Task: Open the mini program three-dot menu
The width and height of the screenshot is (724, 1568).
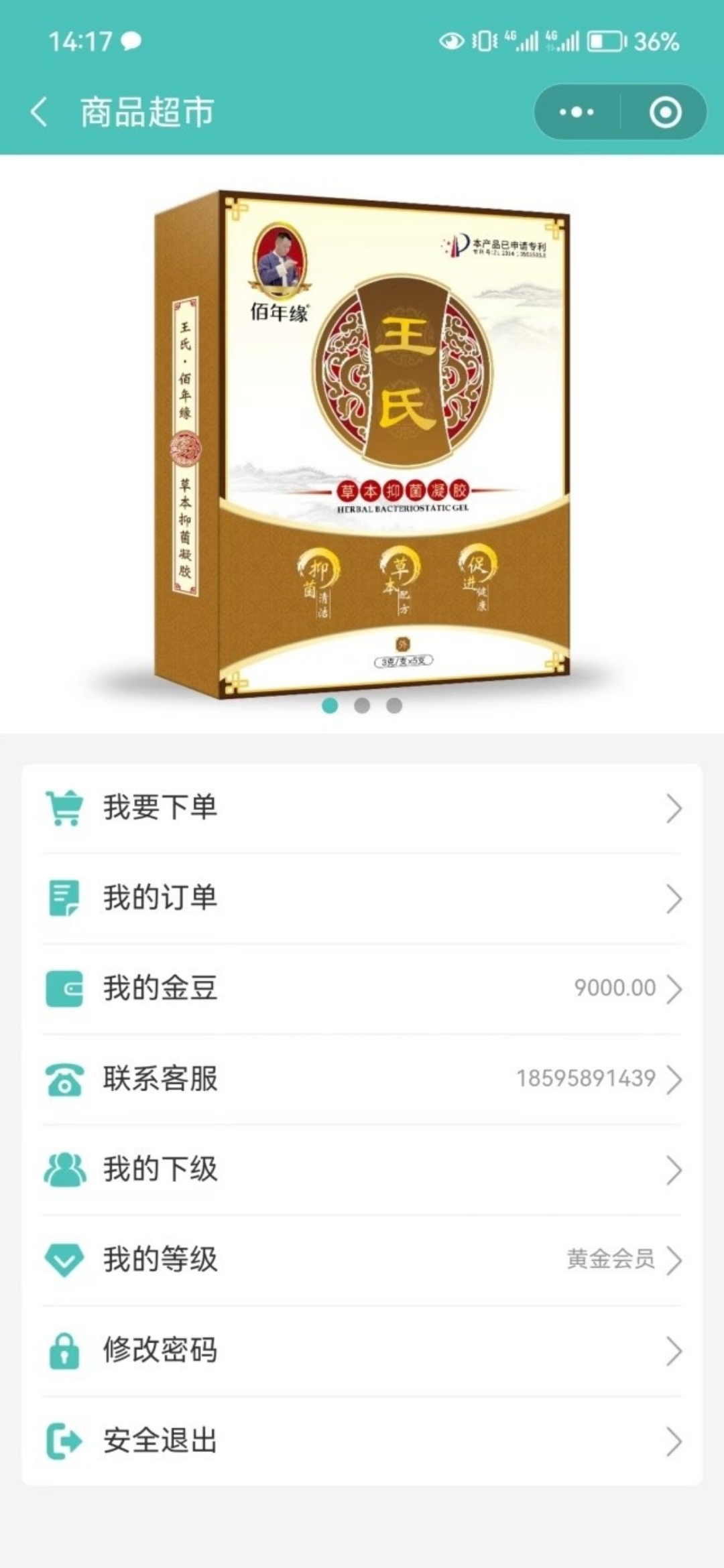Action: point(577,112)
